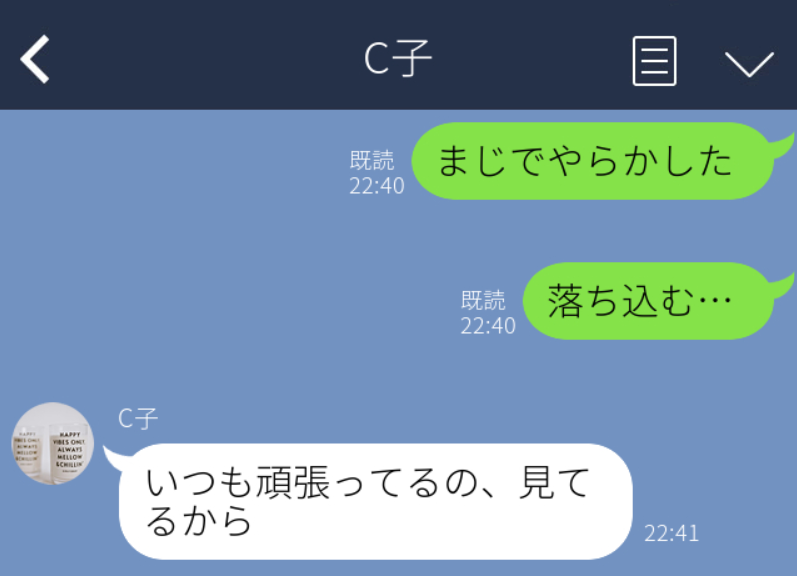
Task: Go back from the C子 chat
Action: coord(35,60)
